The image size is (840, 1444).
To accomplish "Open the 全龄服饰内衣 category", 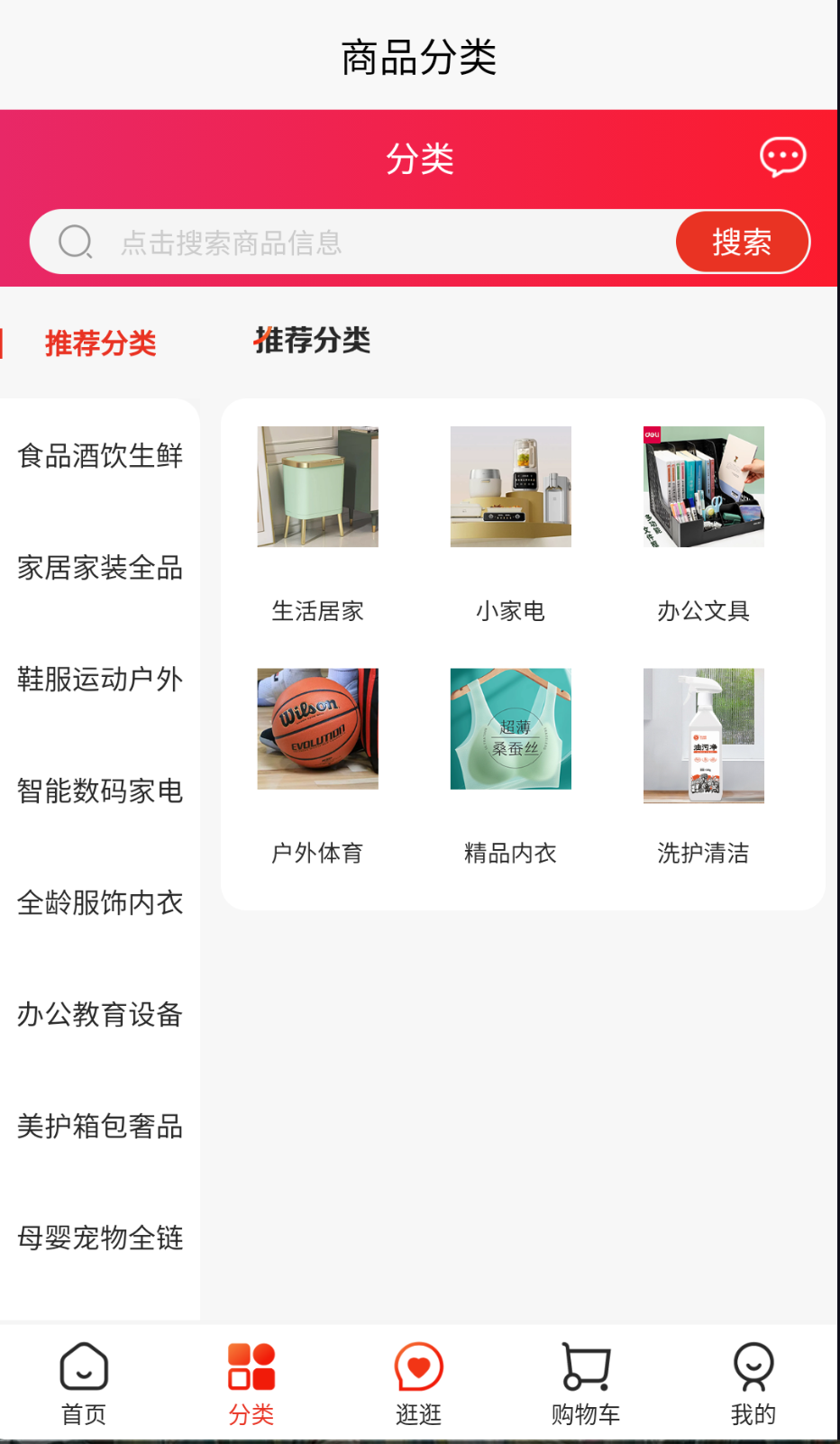I will (x=99, y=904).
